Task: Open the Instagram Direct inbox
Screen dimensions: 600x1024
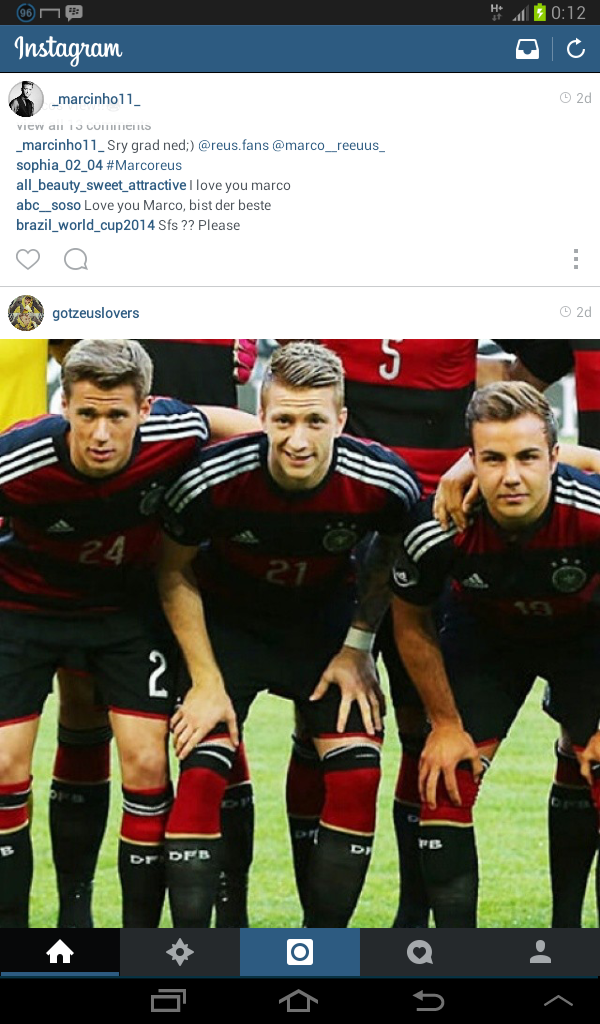Action: pyautogui.click(x=527, y=49)
